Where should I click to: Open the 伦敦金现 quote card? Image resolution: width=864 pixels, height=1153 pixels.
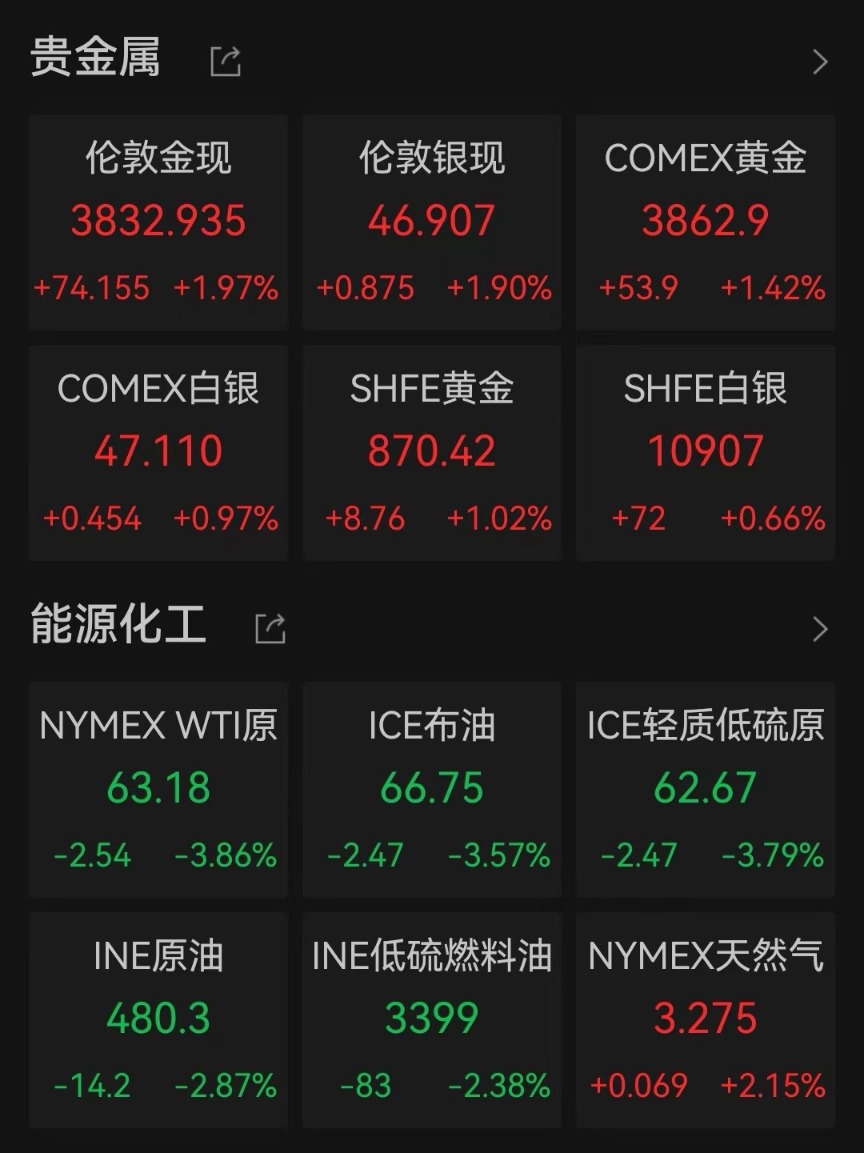tap(158, 222)
